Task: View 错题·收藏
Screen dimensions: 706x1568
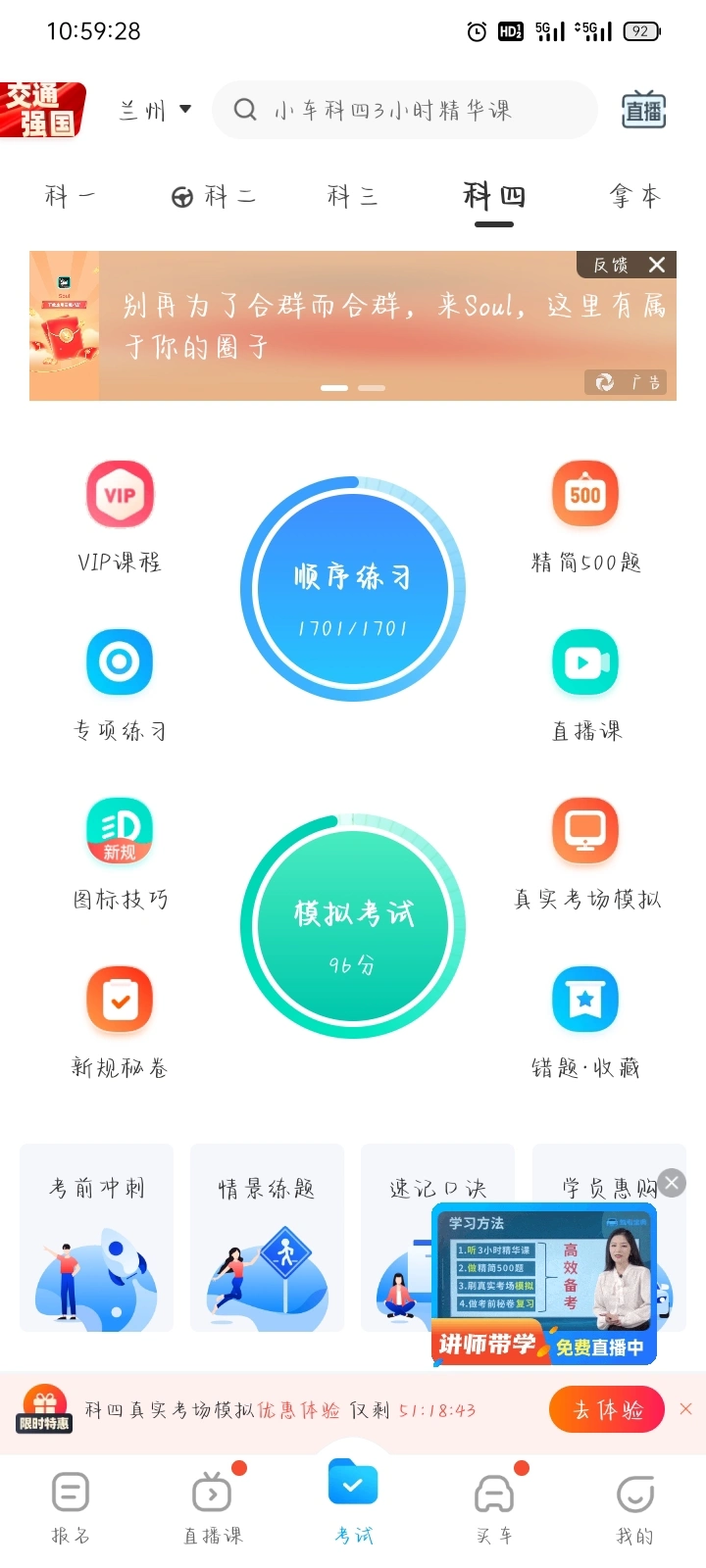Action: [x=585, y=1021]
